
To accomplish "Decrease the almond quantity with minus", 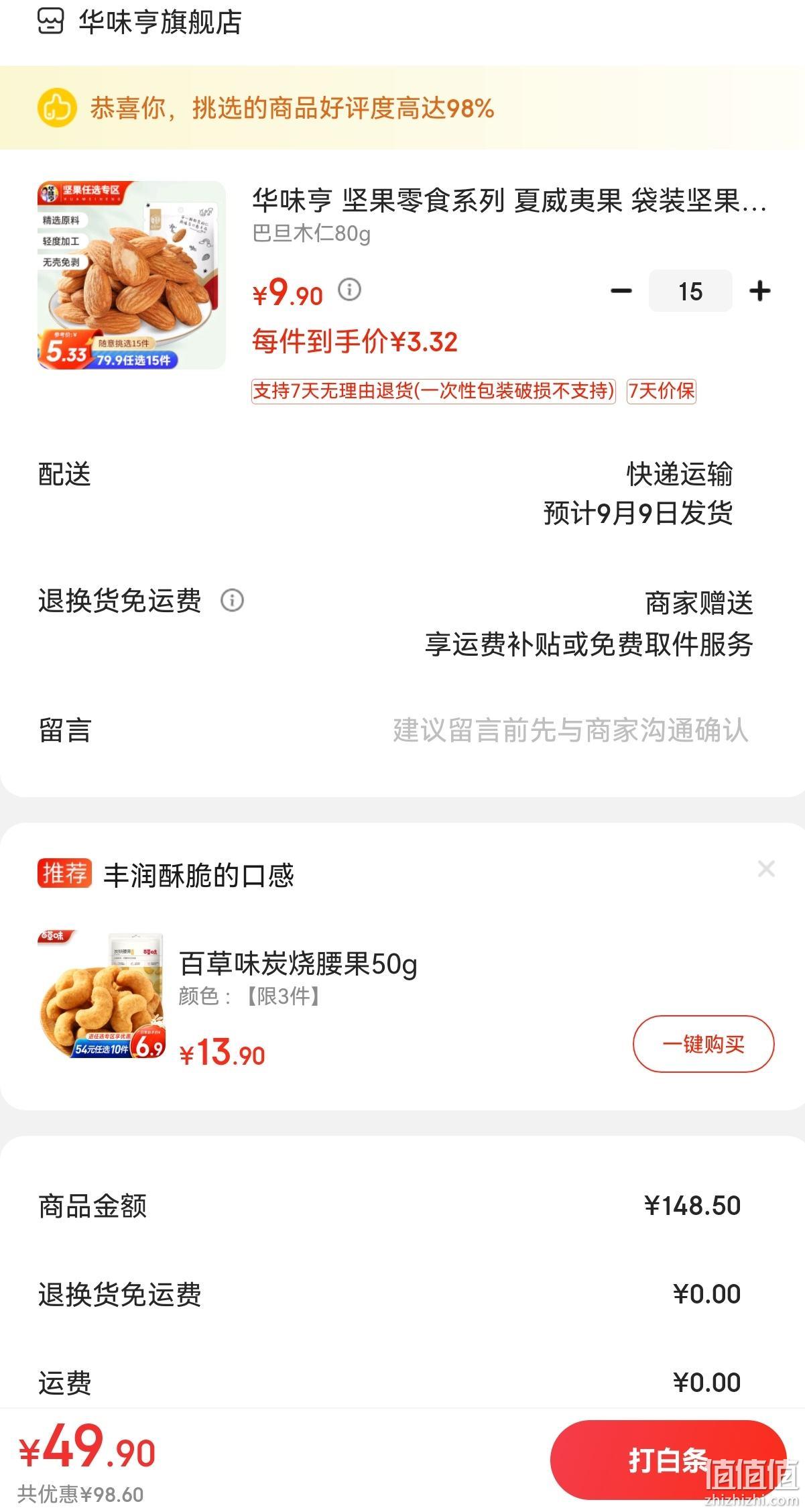I will (621, 291).
